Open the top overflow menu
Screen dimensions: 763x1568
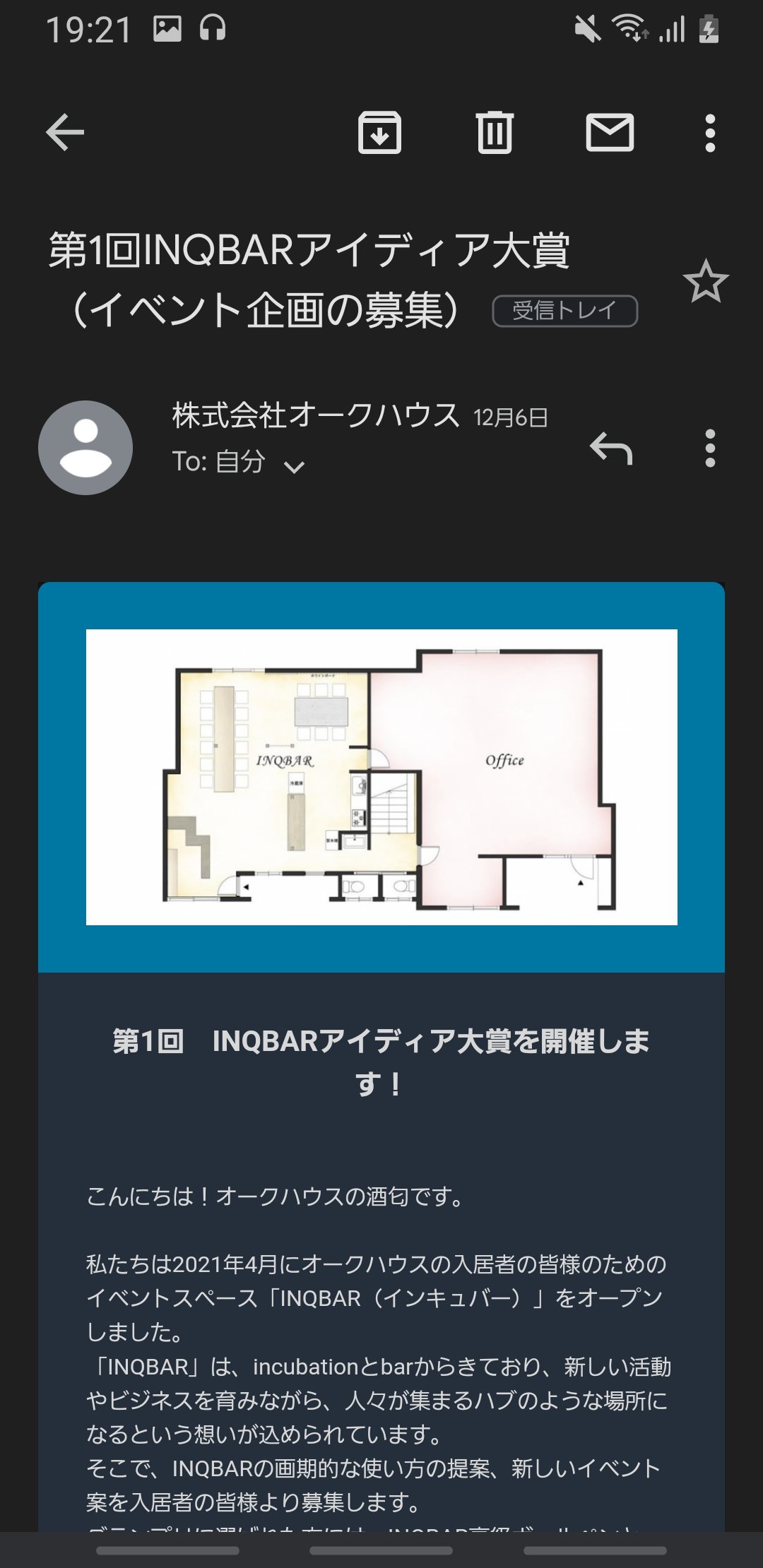[710, 132]
